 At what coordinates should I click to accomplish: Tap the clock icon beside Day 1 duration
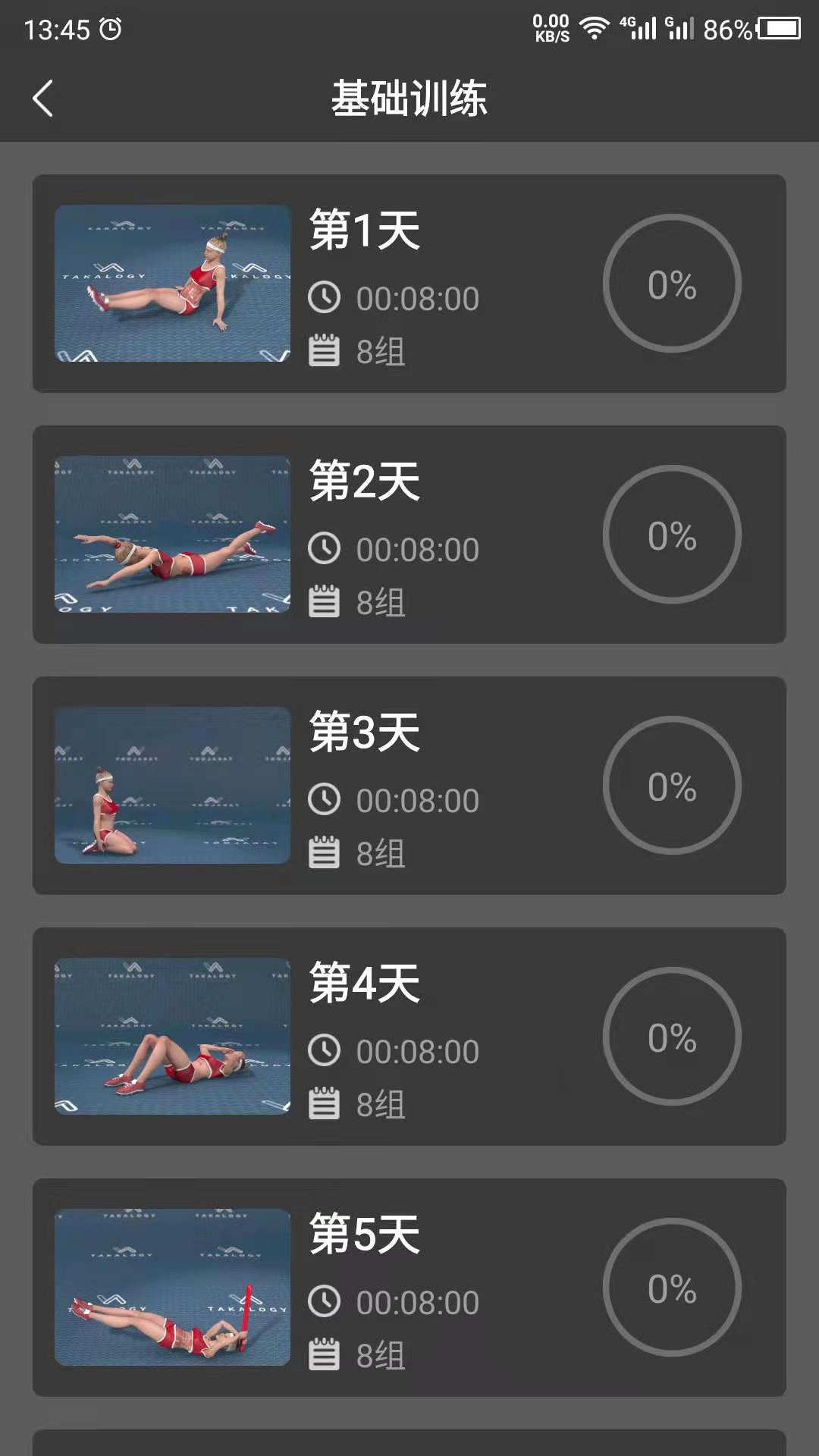click(x=326, y=298)
